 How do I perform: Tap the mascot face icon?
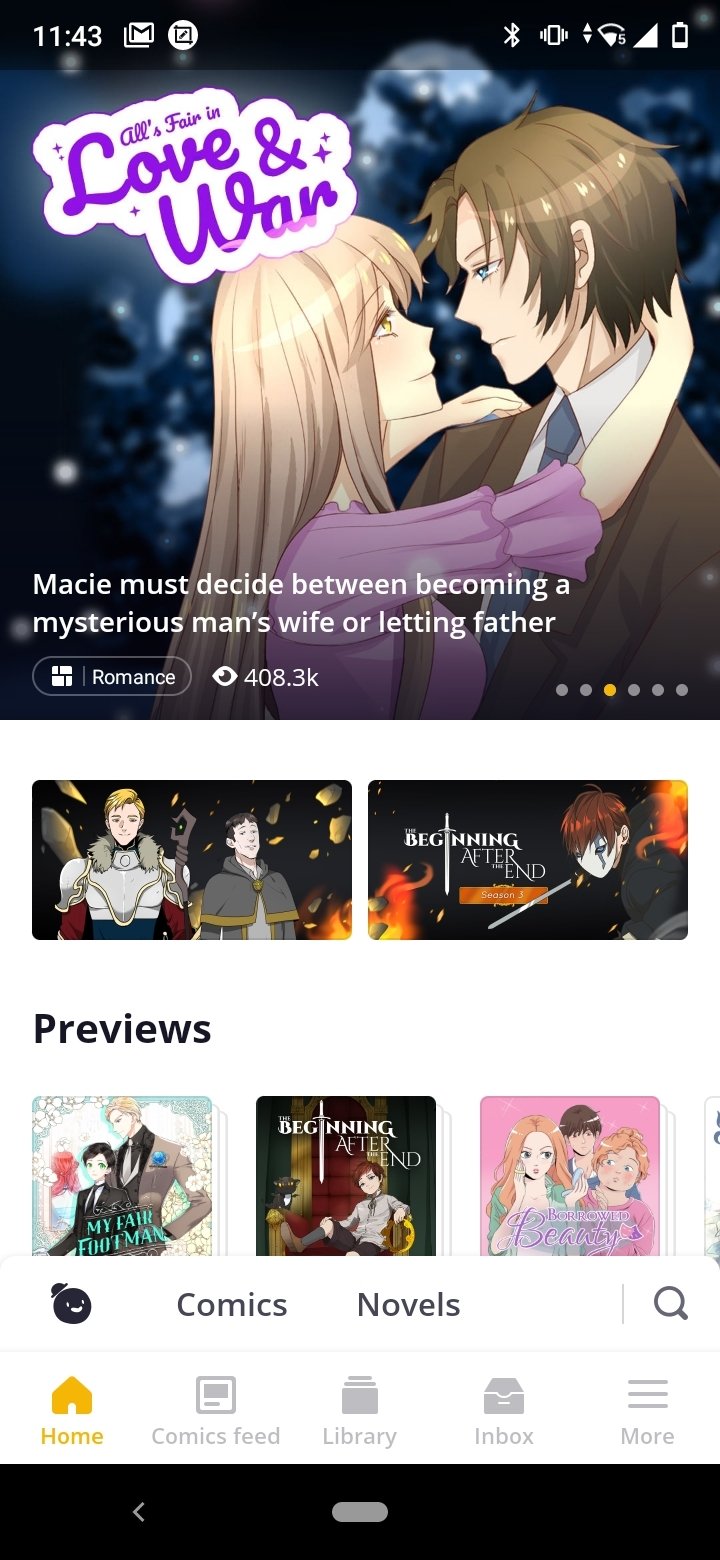tap(71, 1304)
